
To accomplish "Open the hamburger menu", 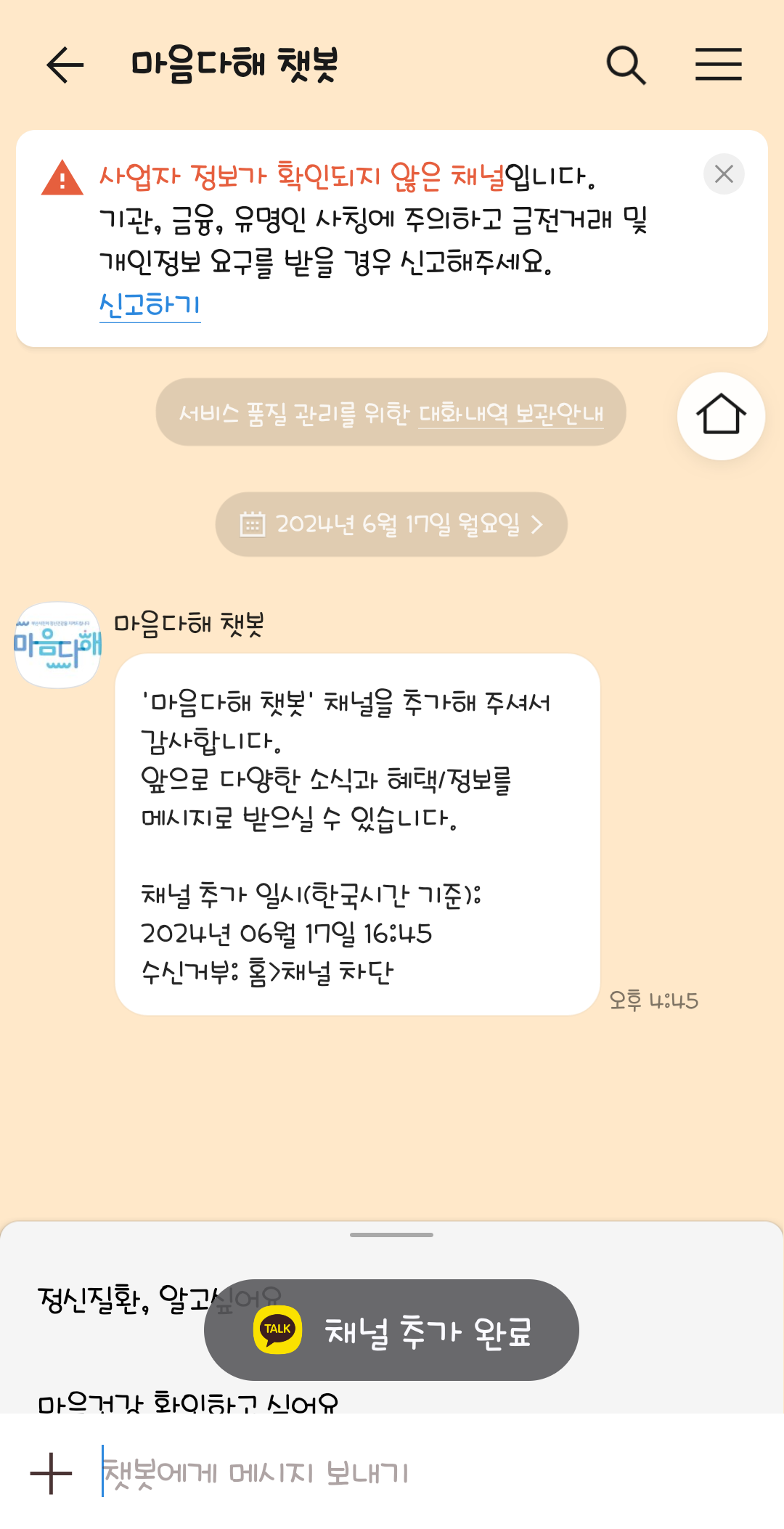I will pos(718,65).
